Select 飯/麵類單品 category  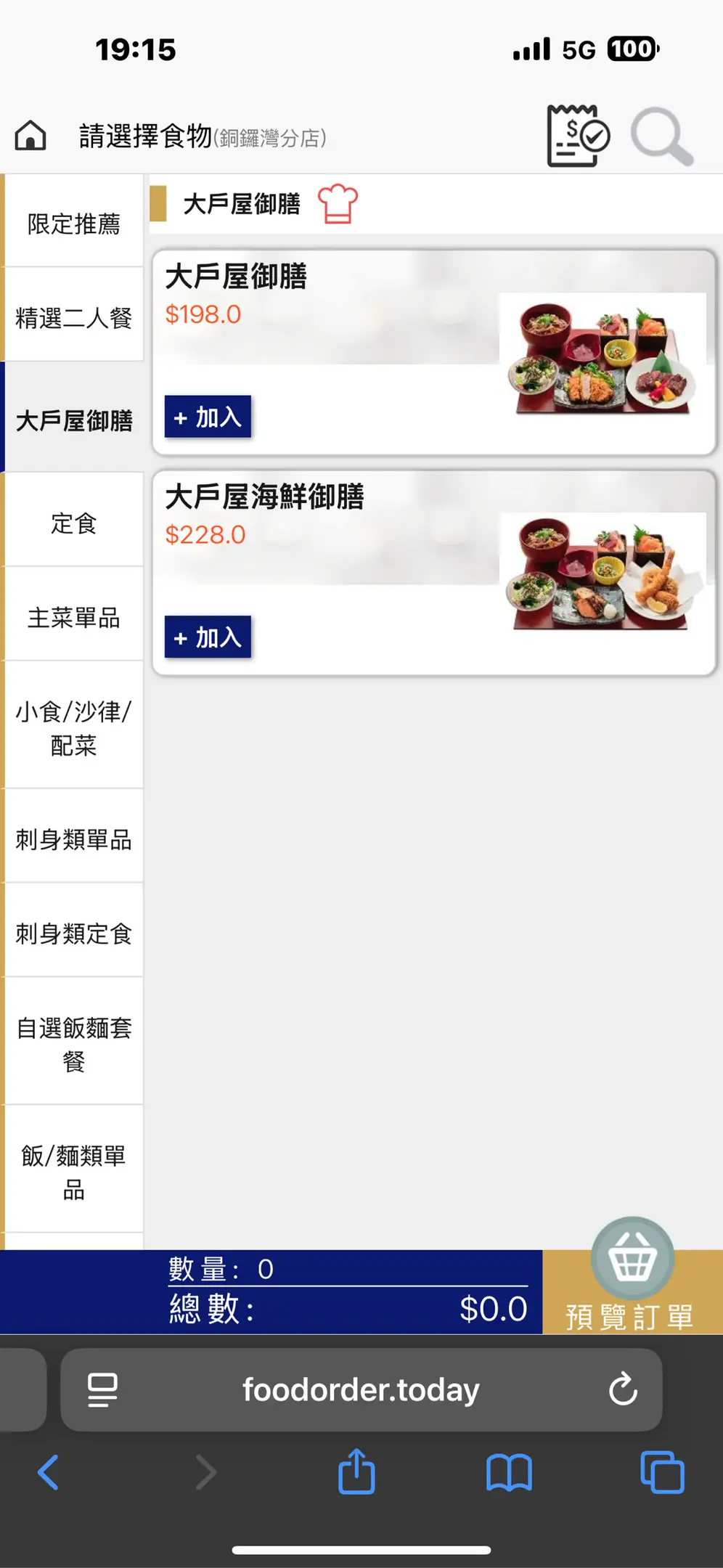(x=73, y=1172)
